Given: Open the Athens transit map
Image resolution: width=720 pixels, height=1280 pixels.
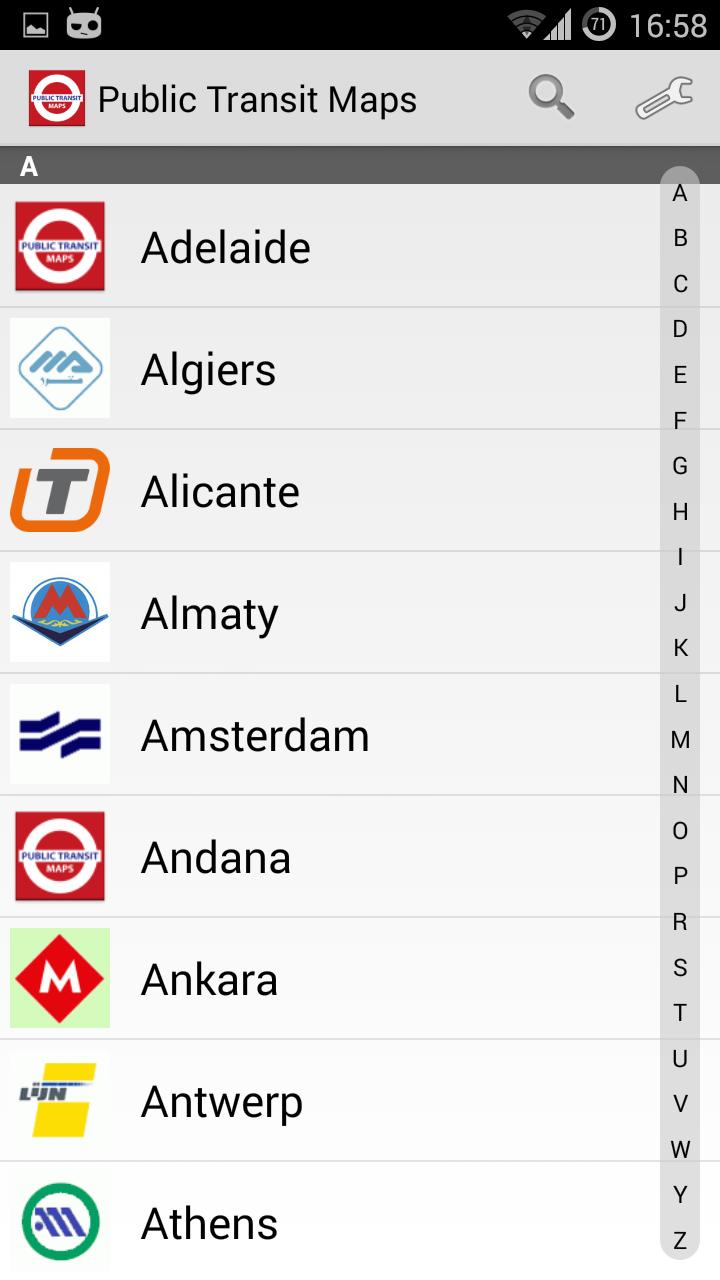Looking at the screenshot, I should coord(330,1222).
